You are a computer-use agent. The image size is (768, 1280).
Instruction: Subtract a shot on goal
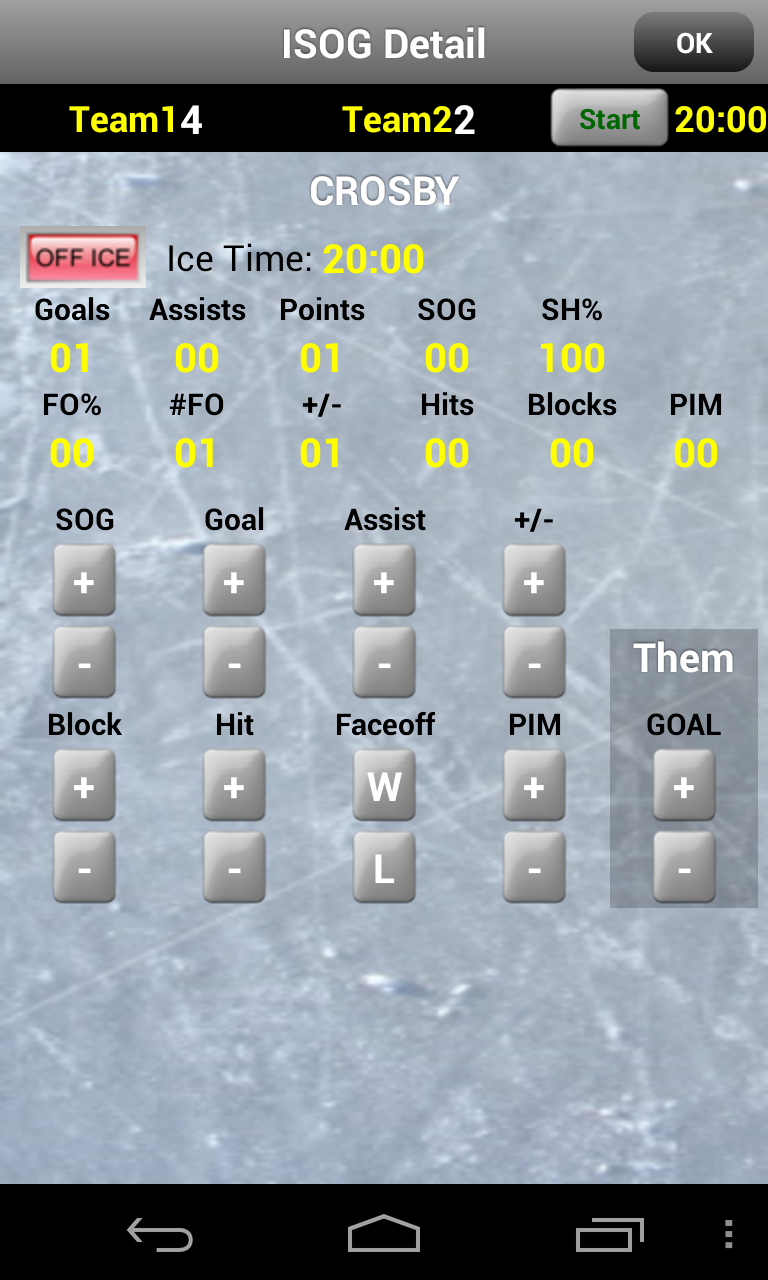point(84,663)
